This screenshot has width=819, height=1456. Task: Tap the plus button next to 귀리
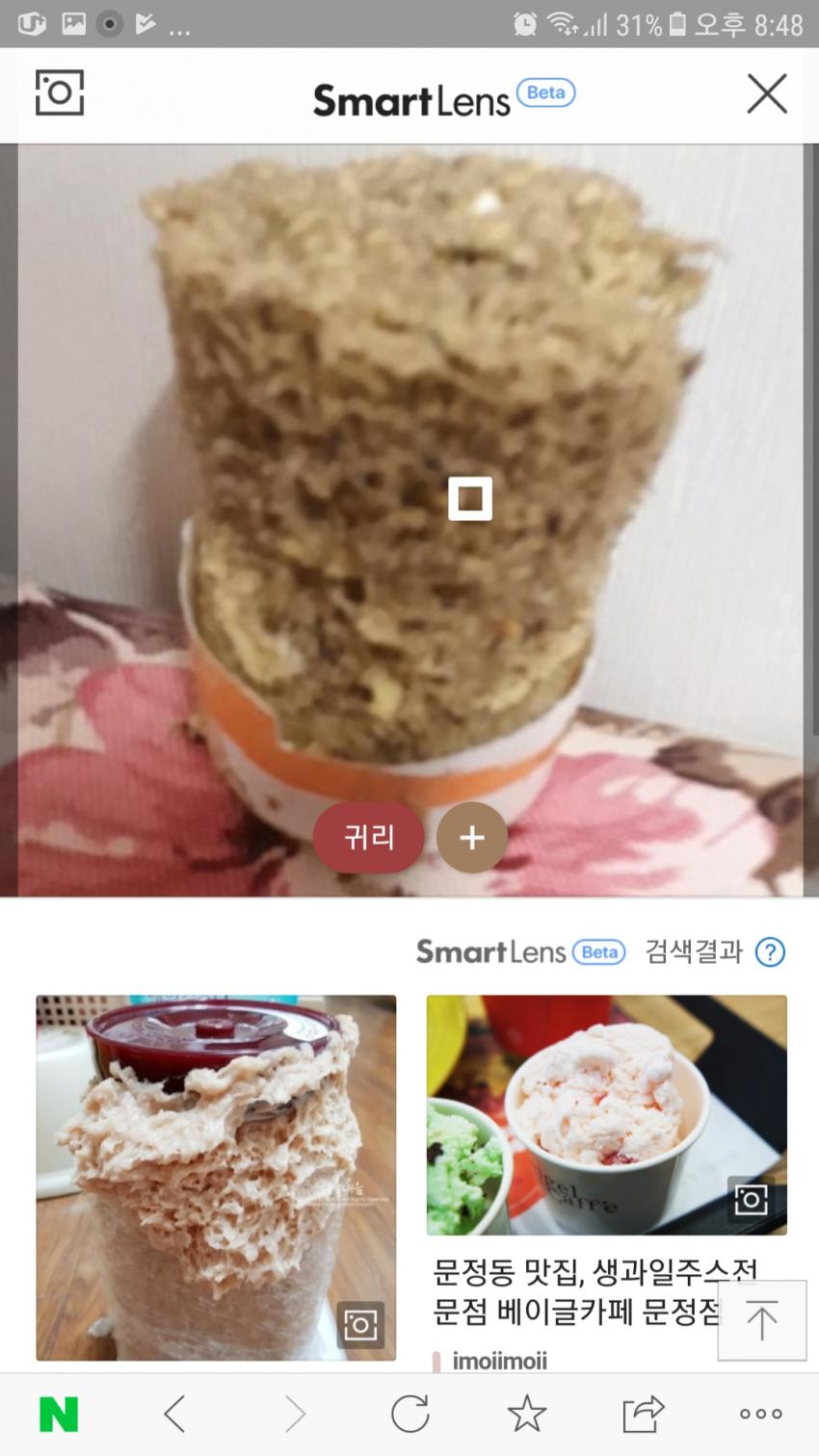(x=472, y=838)
